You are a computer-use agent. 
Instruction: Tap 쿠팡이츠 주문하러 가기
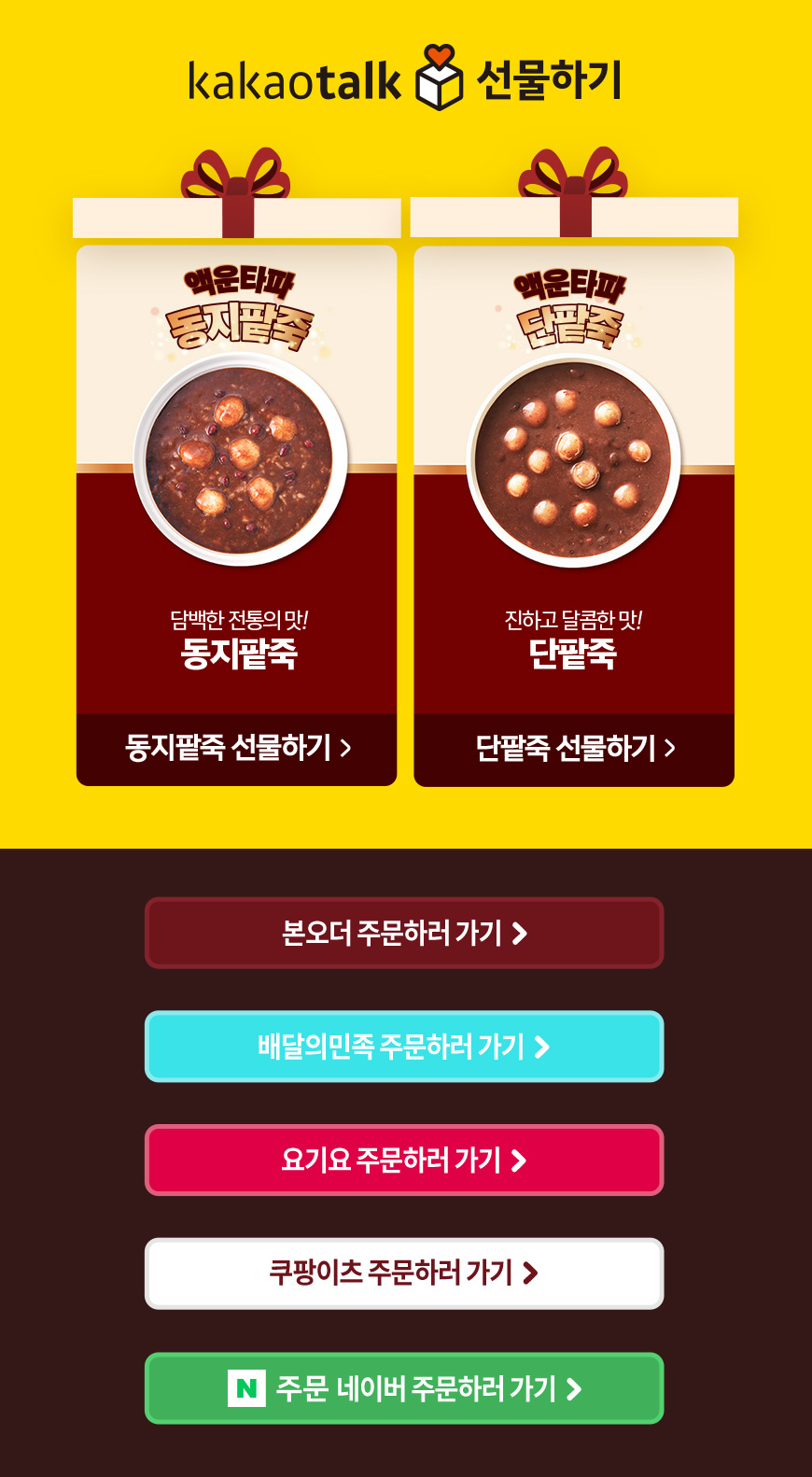(x=404, y=1273)
